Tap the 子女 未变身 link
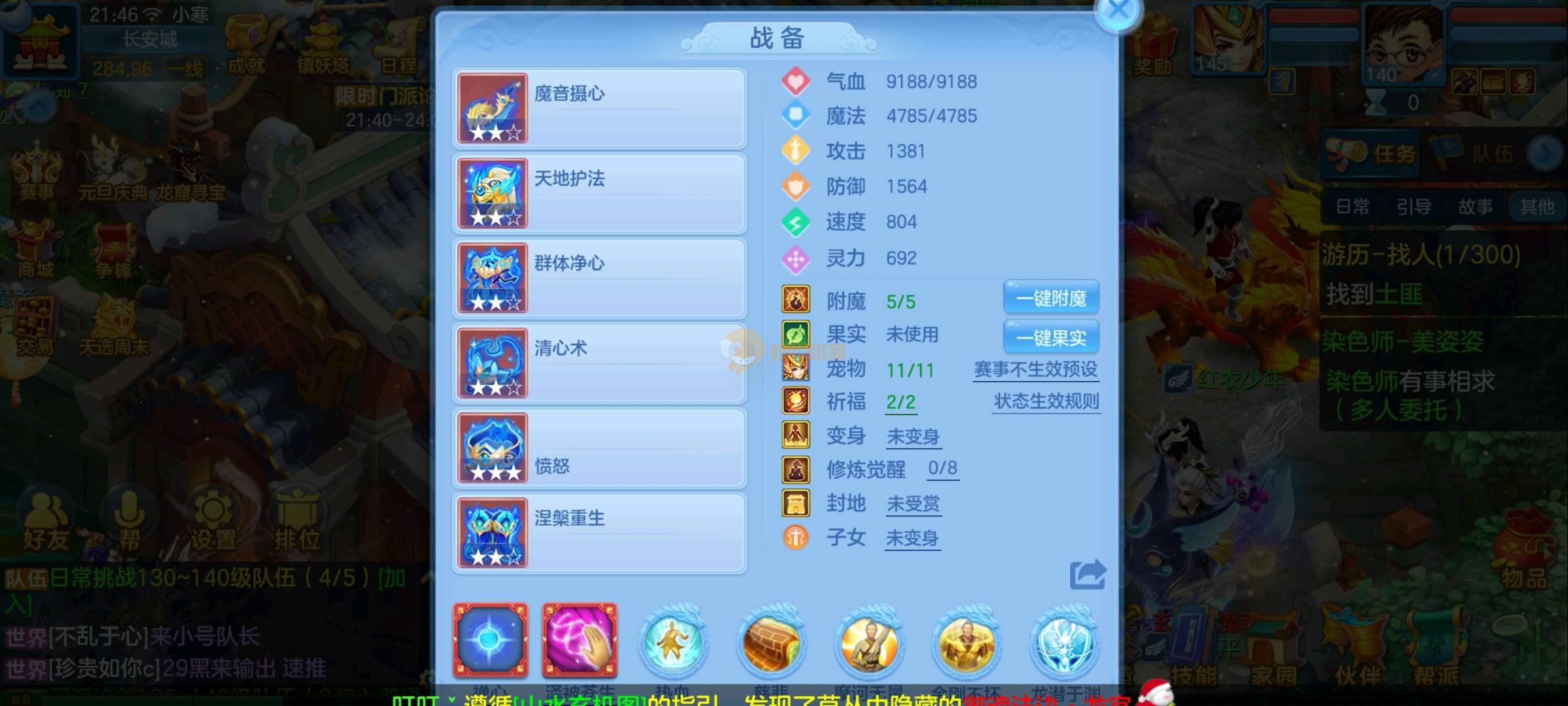Screen dimensions: 1568x706 tap(912, 539)
